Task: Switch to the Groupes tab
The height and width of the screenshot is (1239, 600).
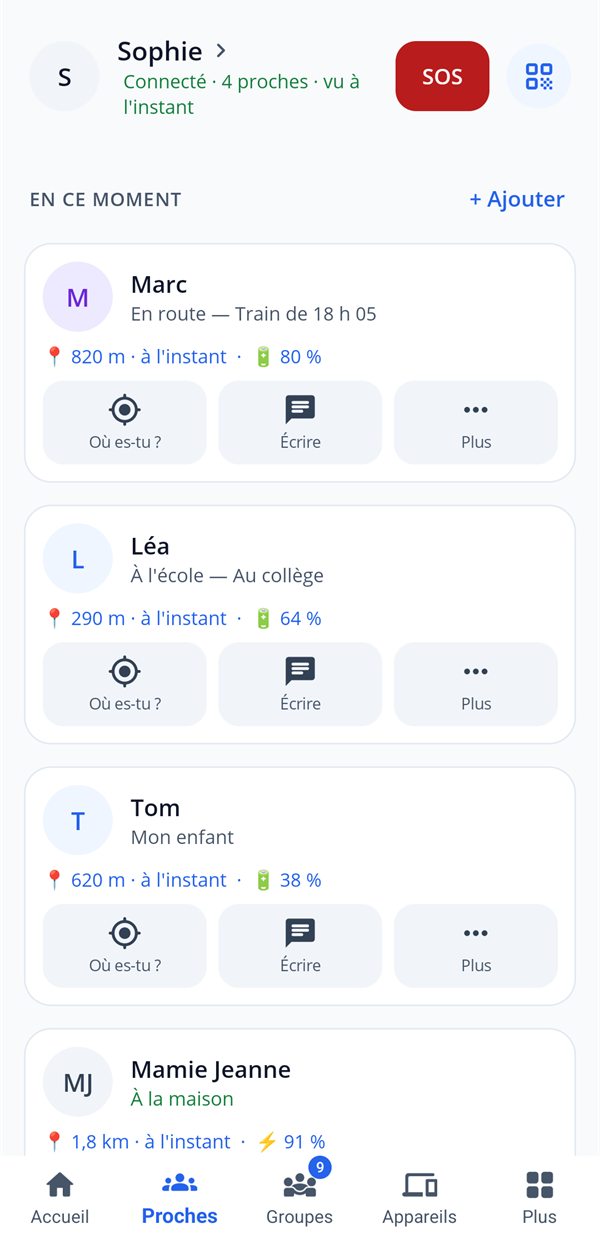Action: click(299, 1198)
